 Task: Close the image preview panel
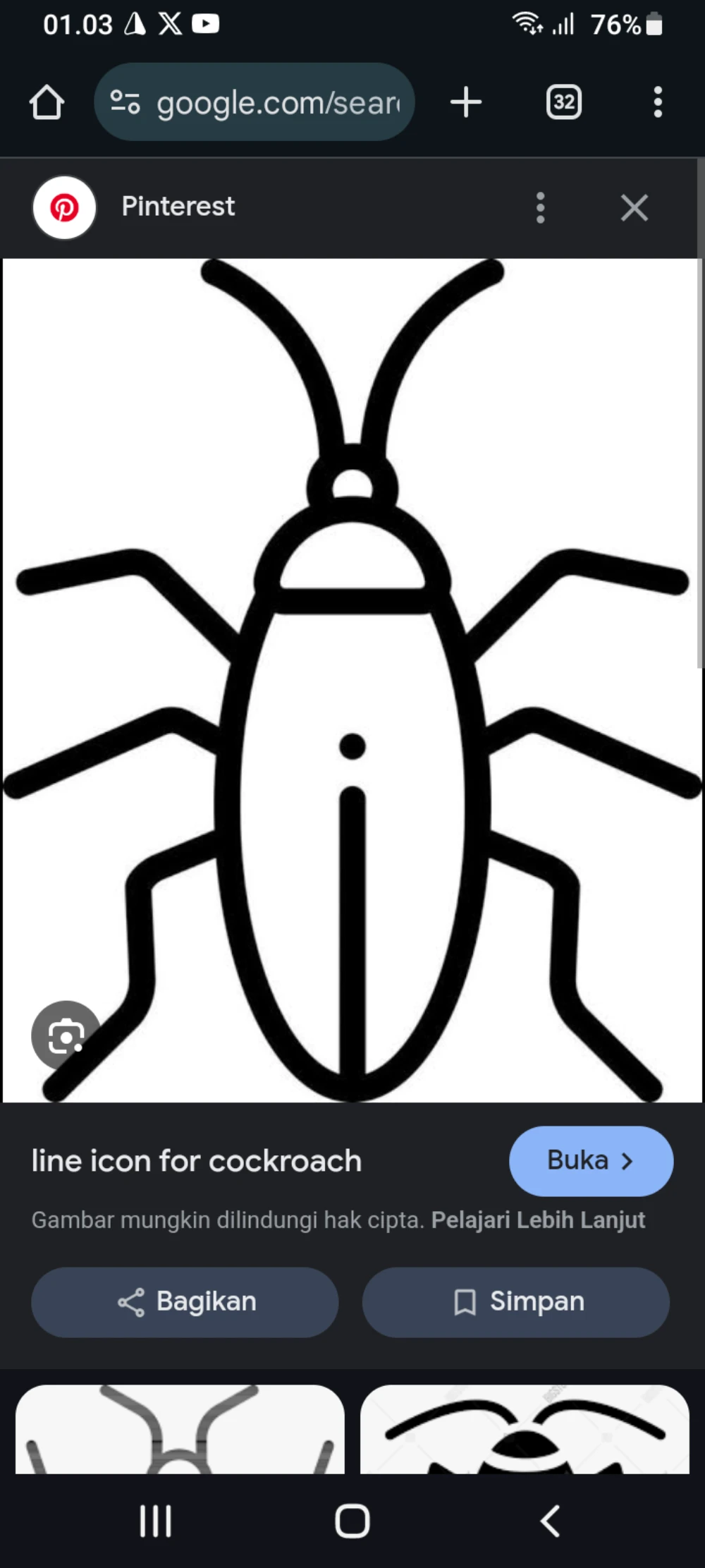pos(634,208)
